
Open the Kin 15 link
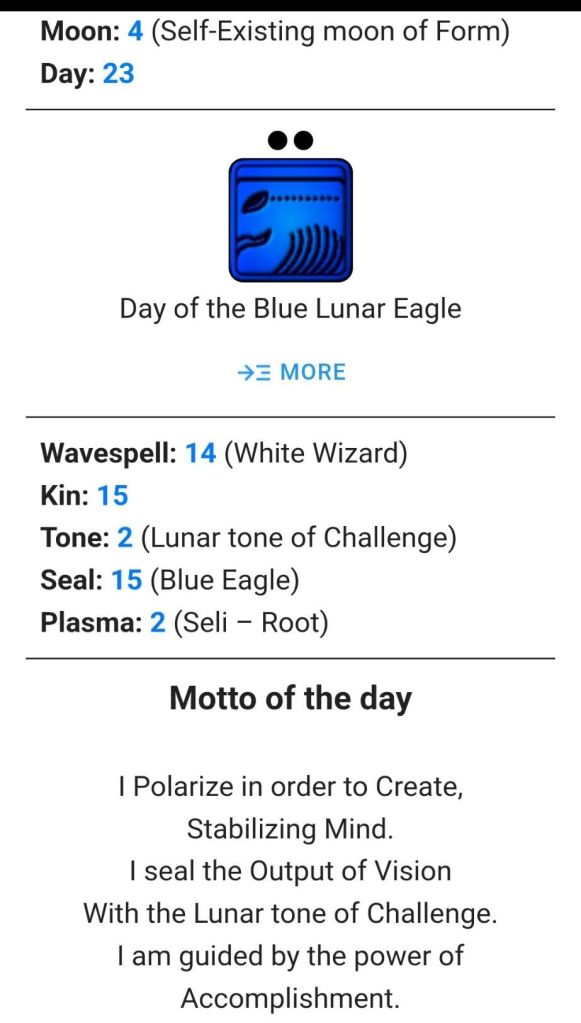(113, 496)
